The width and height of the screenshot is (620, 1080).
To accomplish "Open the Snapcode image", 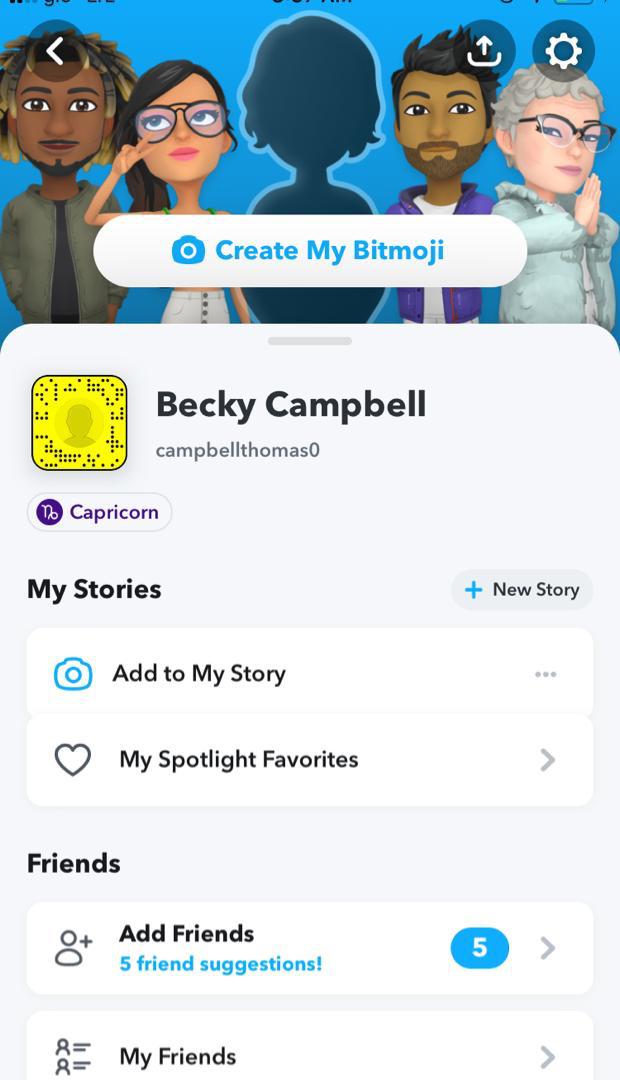I will 79,423.
